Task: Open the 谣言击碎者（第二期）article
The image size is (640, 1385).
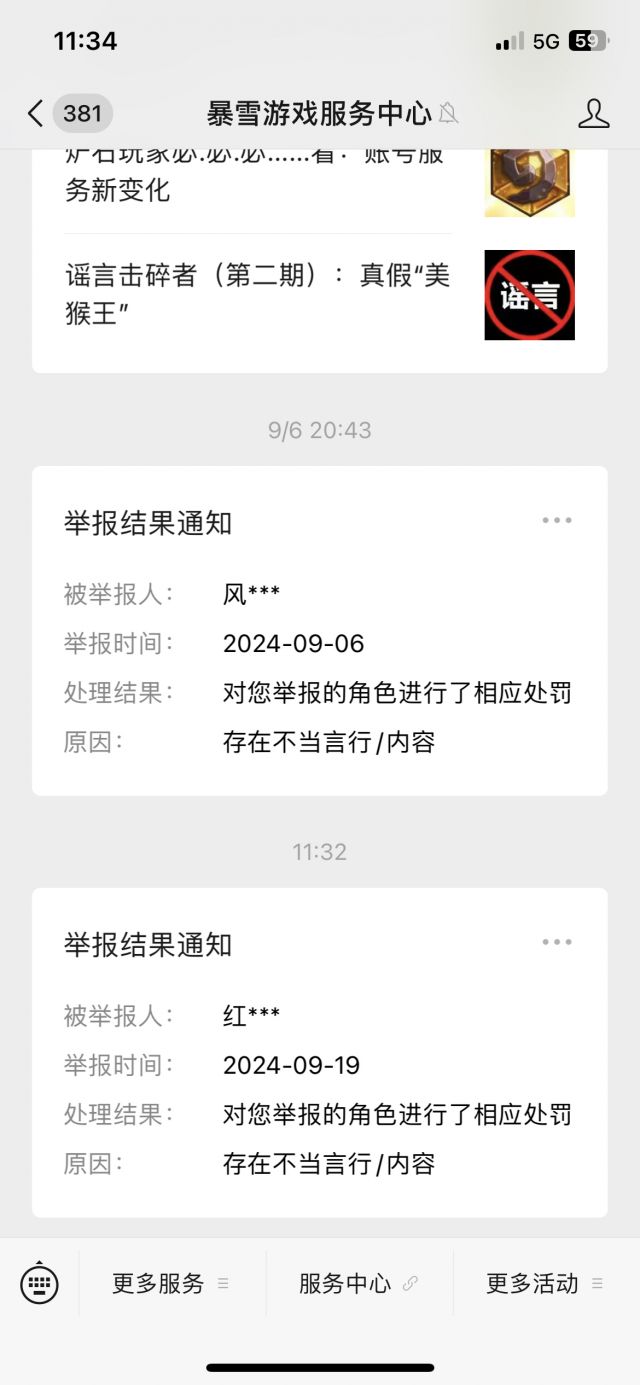Action: pyautogui.click(x=320, y=295)
